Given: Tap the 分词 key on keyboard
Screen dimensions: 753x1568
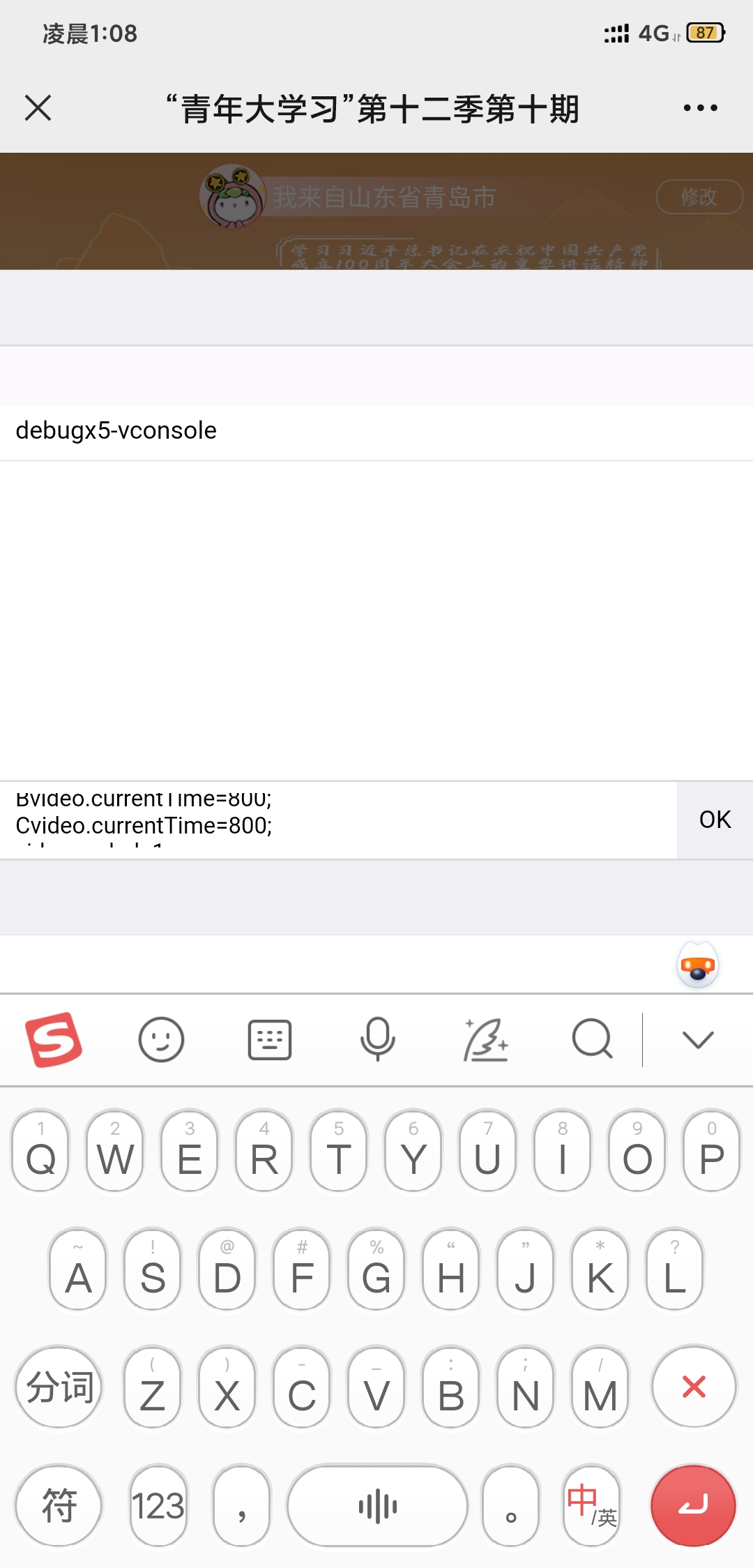Looking at the screenshot, I should click(x=59, y=1387).
